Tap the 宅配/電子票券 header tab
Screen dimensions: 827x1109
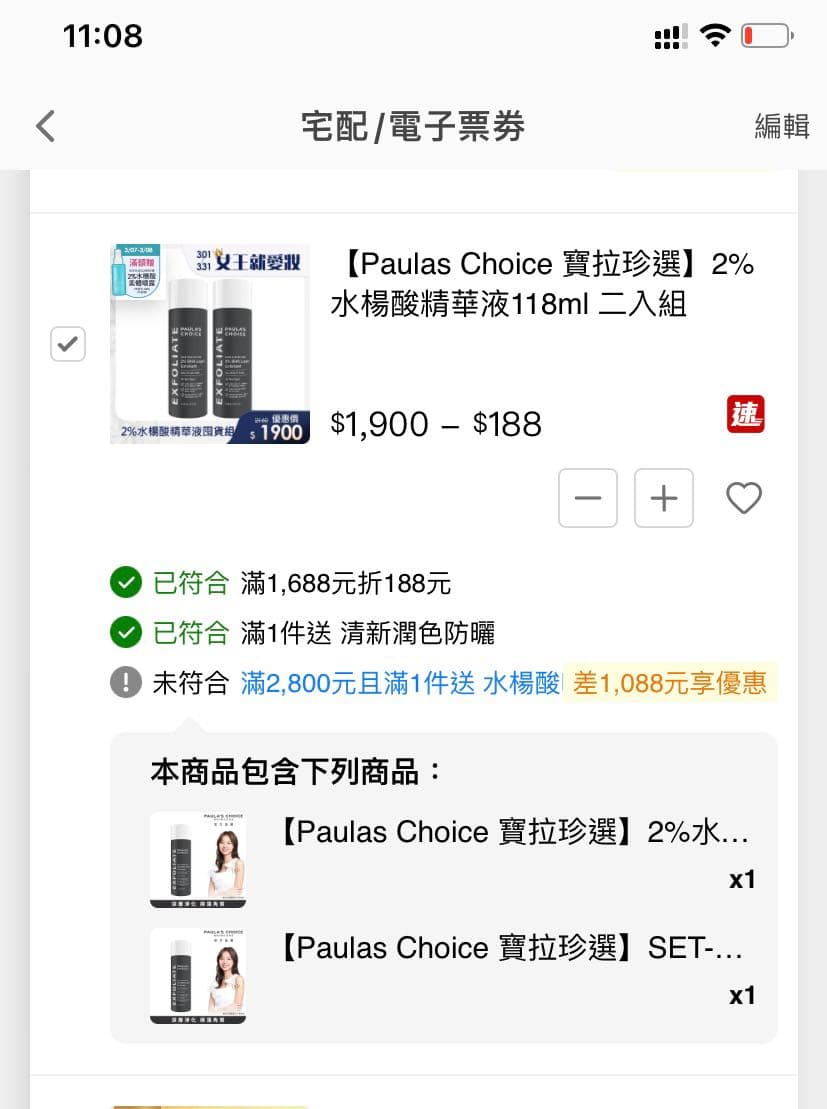click(413, 126)
